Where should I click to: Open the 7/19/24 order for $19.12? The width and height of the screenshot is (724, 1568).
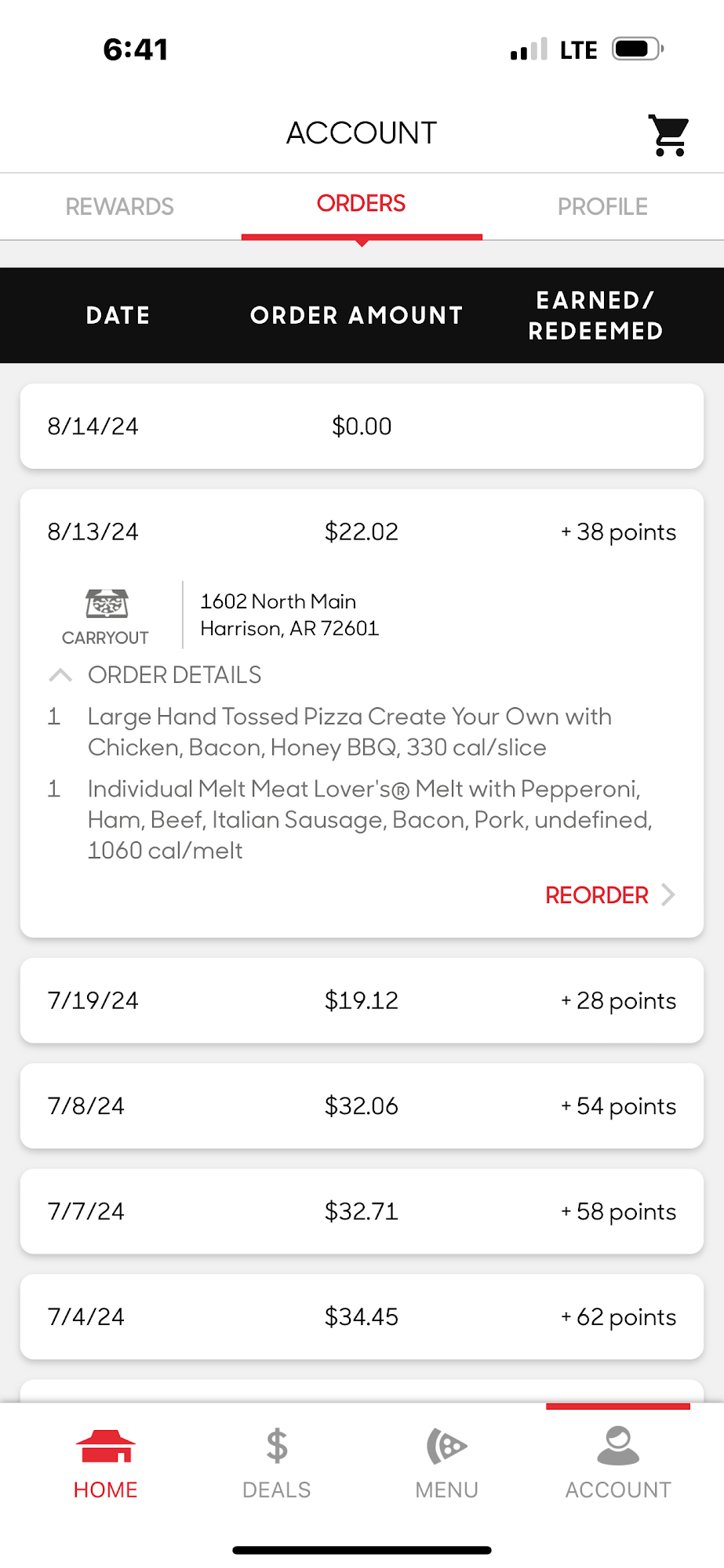tap(362, 1001)
